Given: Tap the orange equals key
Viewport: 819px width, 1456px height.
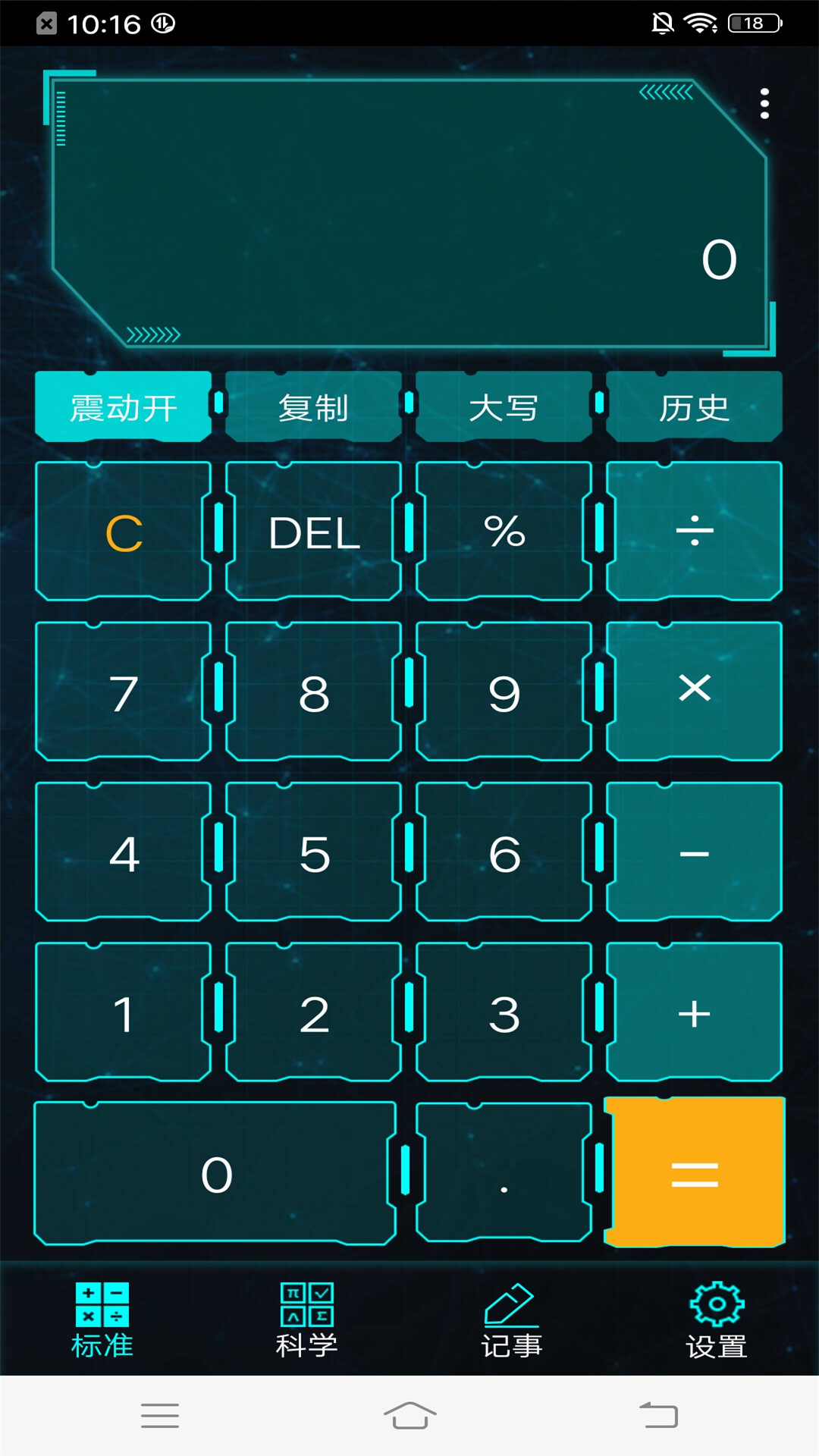Looking at the screenshot, I should click(x=695, y=1173).
